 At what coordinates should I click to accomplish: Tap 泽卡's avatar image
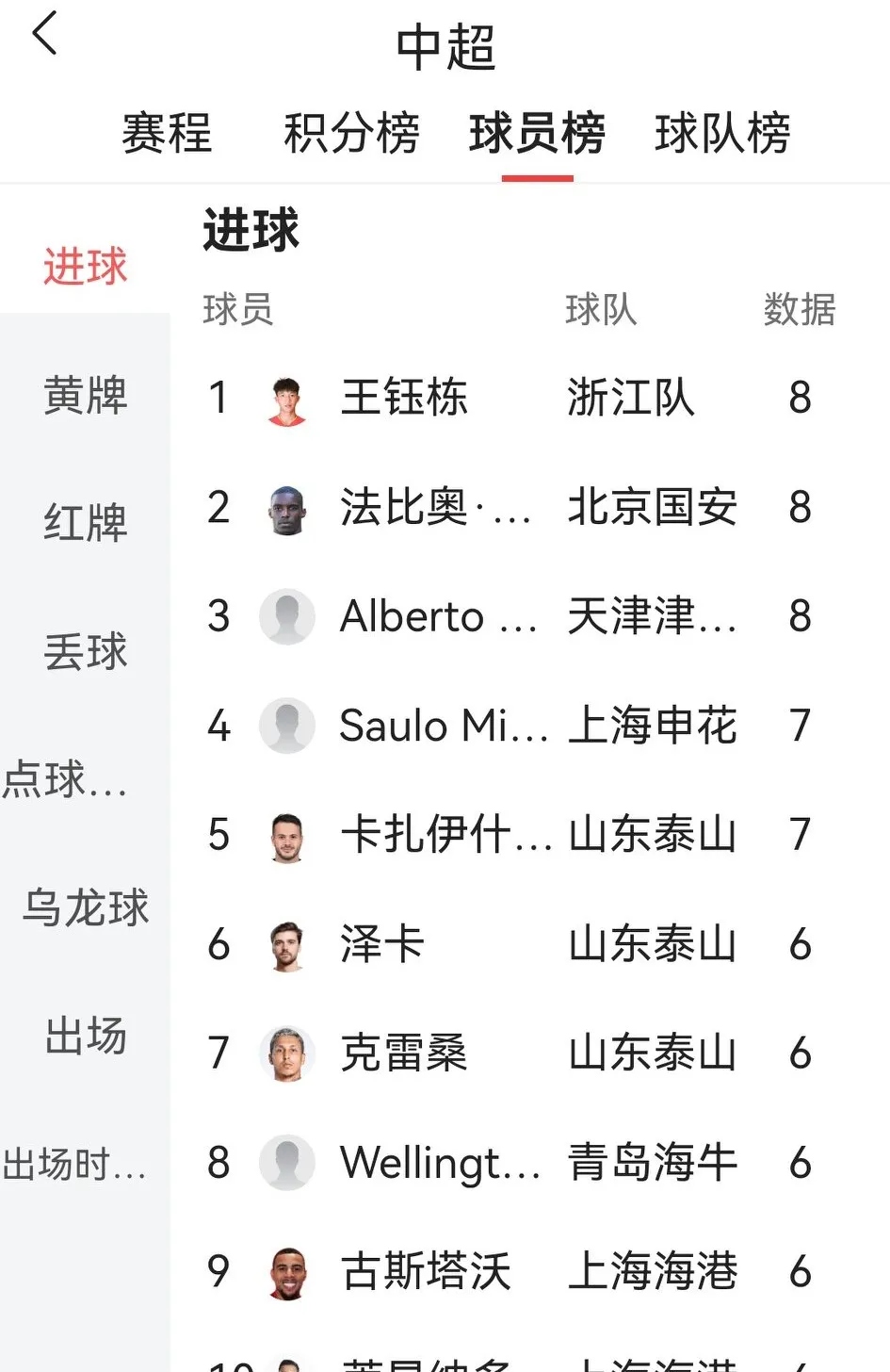coord(286,944)
